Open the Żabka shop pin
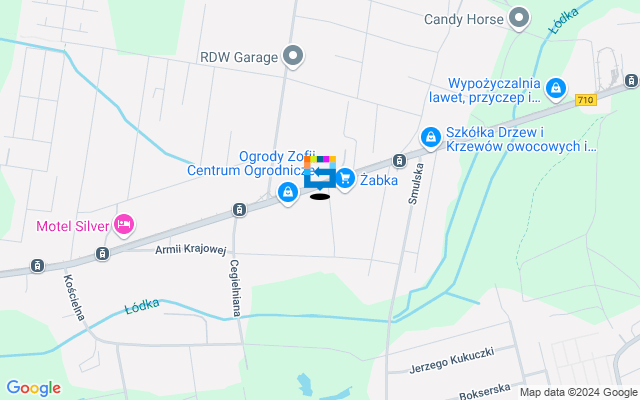 (346, 179)
